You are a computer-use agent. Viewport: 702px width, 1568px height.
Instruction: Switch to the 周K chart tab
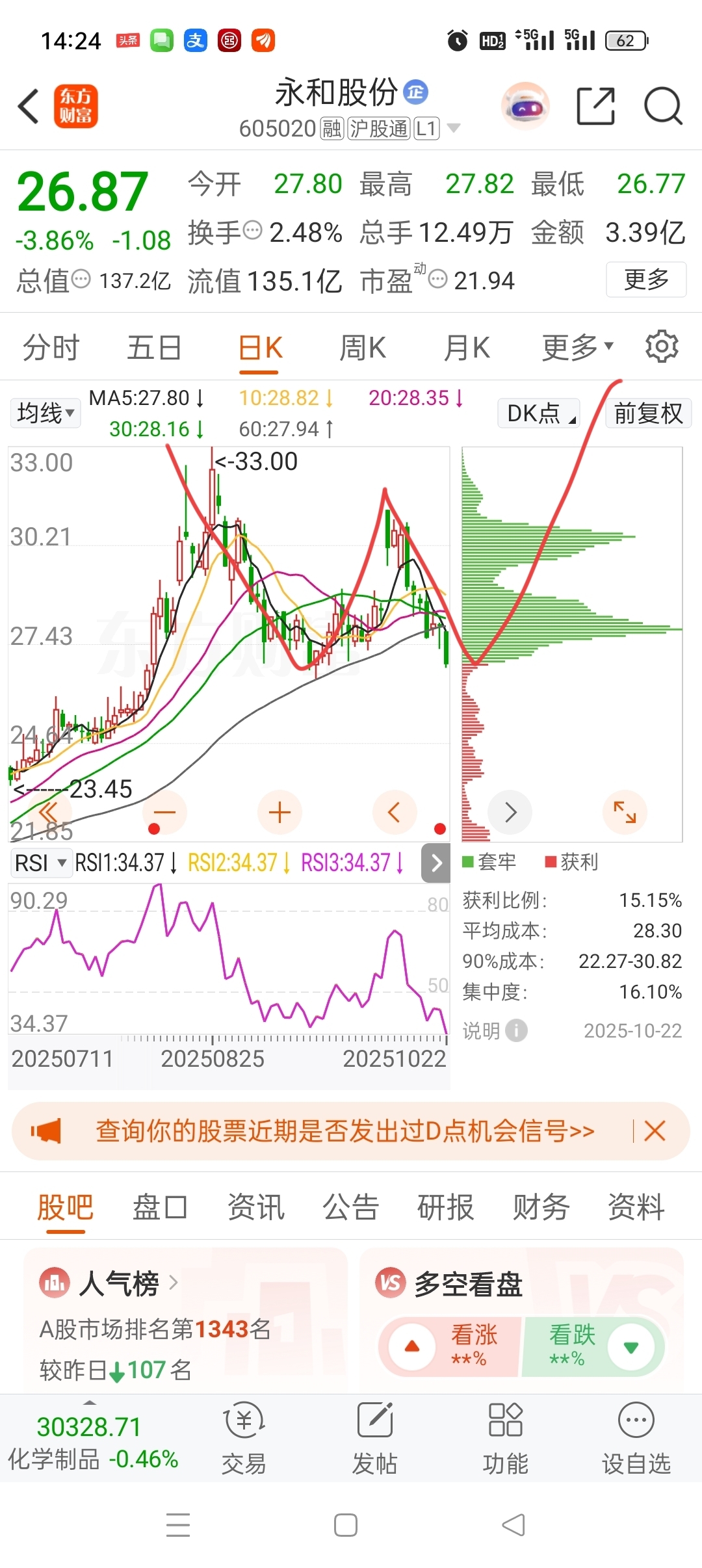[363, 348]
